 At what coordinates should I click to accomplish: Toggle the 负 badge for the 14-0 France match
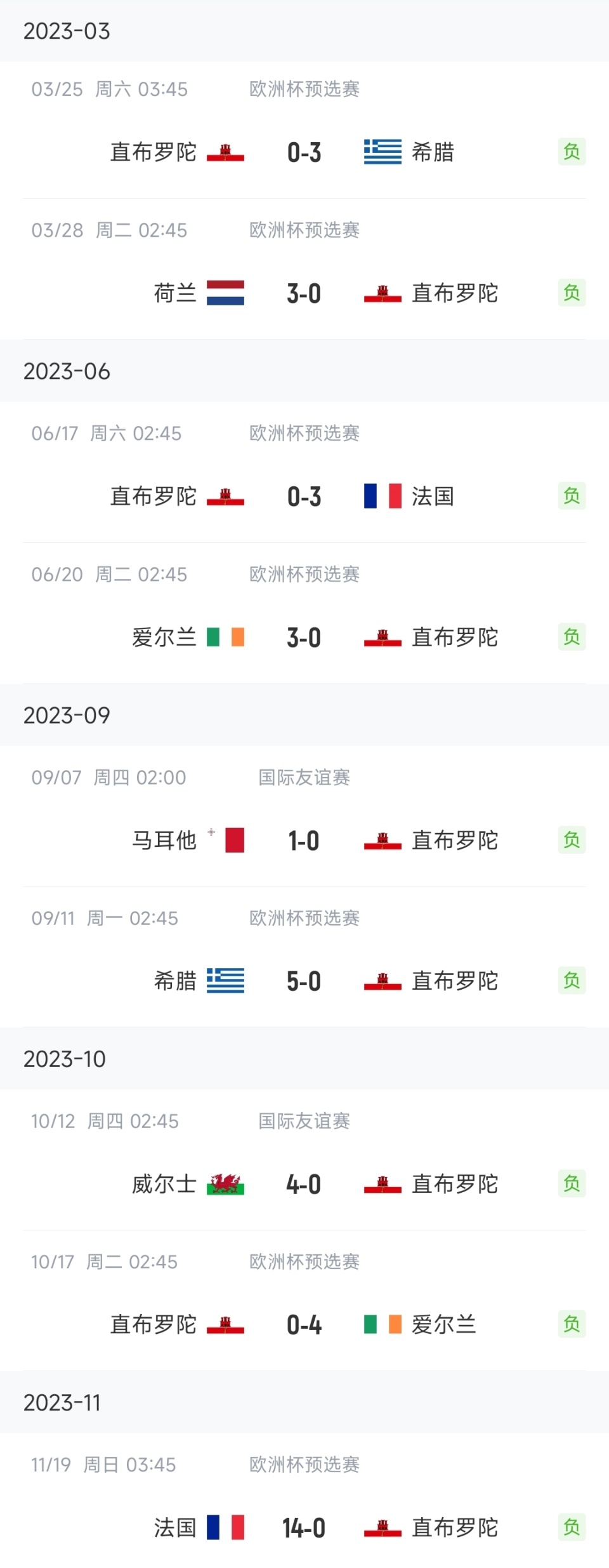(x=572, y=1529)
